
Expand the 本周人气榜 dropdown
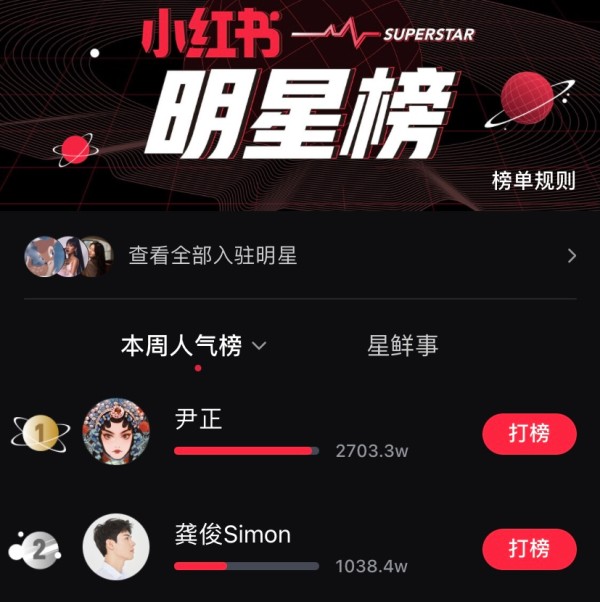pyautogui.click(x=194, y=346)
